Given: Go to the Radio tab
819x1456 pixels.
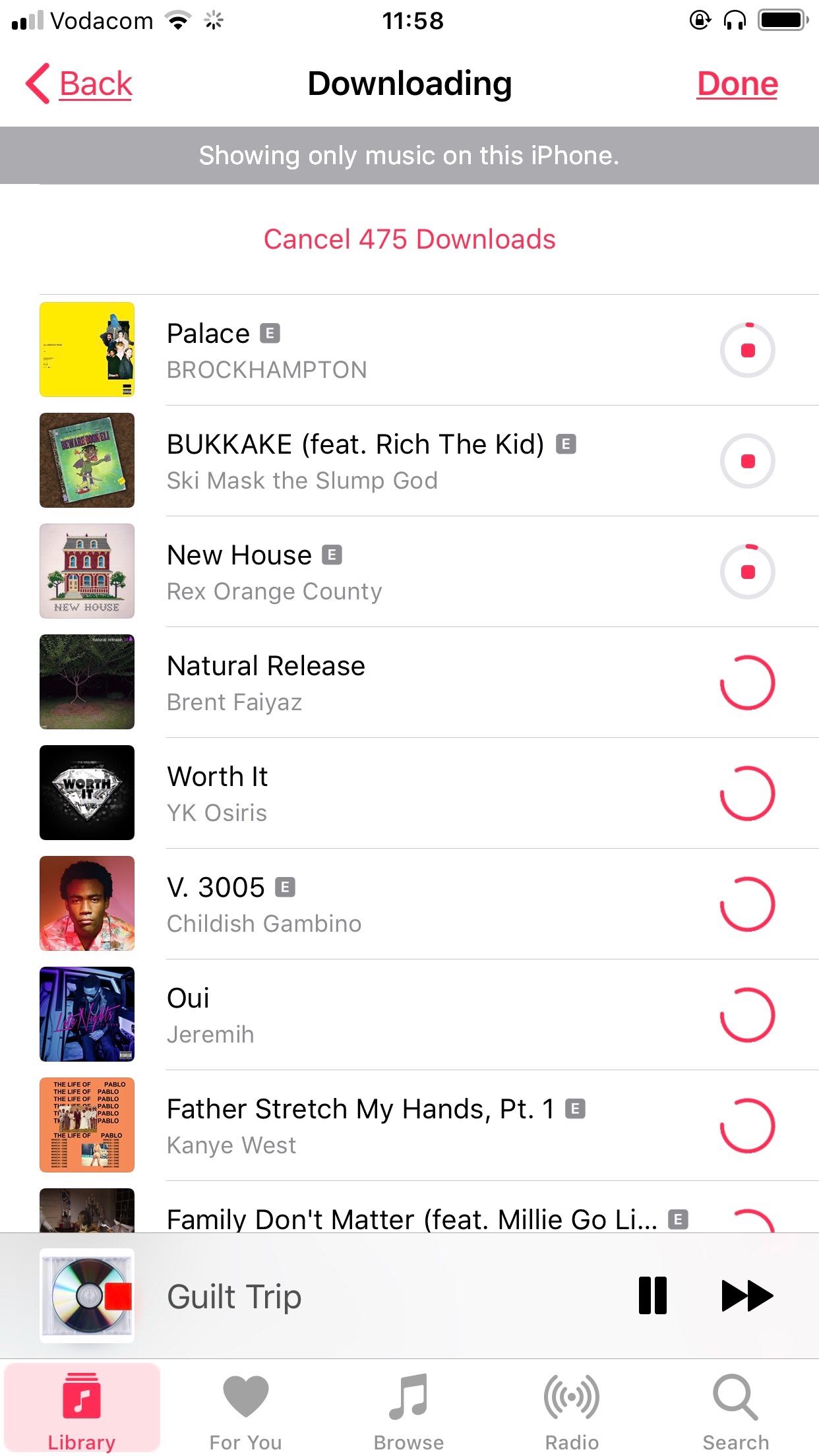Looking at the screenshot, I should tap(572, 1409).
